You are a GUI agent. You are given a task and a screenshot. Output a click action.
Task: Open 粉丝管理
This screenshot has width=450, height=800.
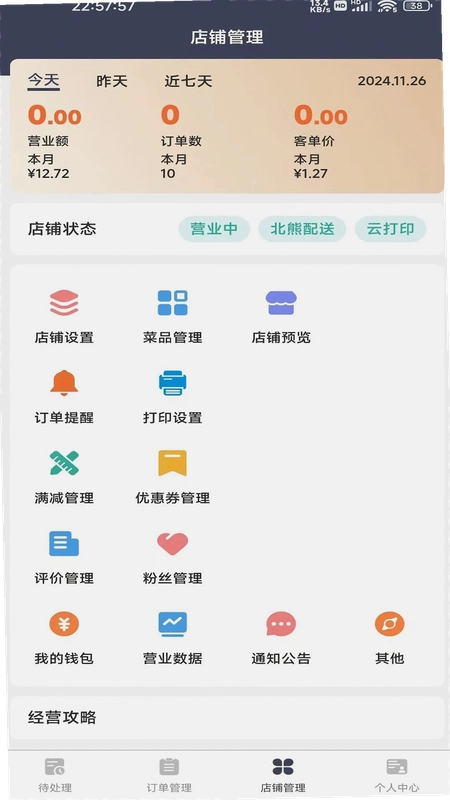[x=172, y=558]
